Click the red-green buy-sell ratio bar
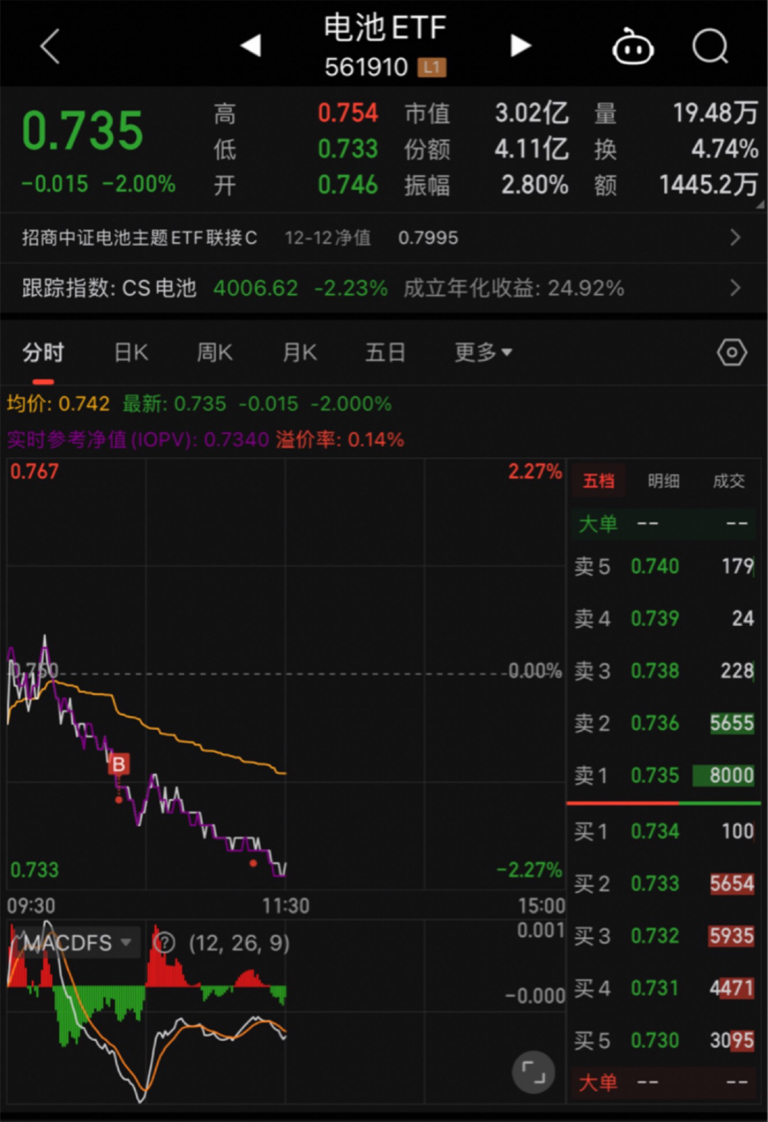 pos(663,803)
